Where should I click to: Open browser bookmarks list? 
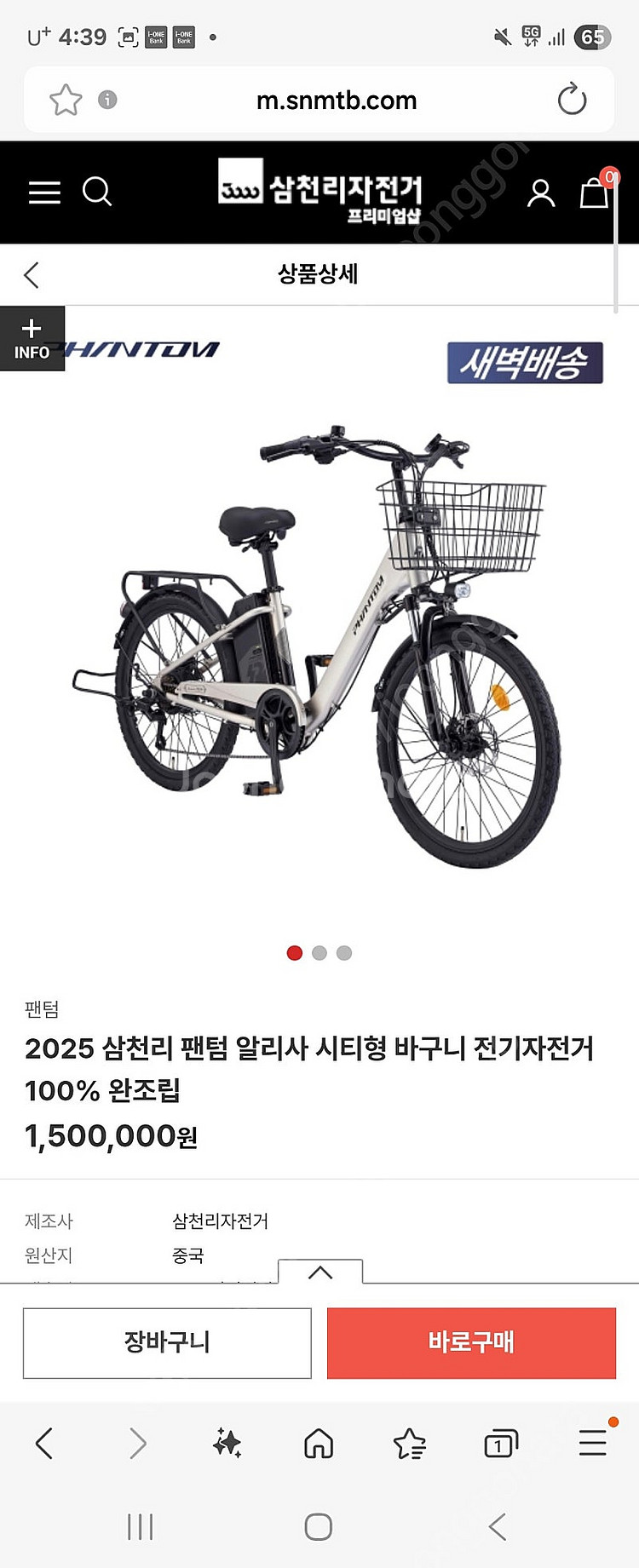tap(410, 1443)
